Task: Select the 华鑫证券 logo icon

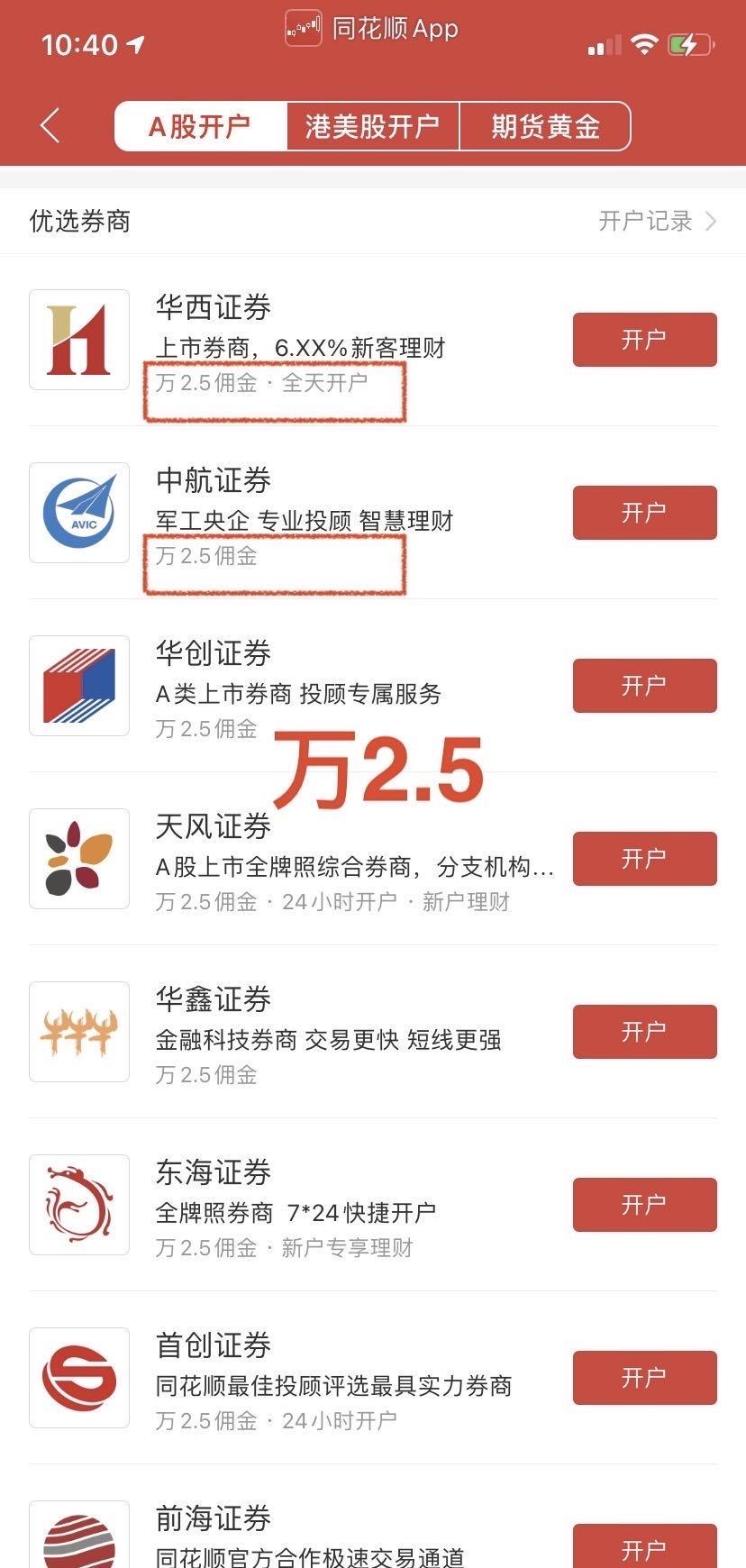Action: (78, 1031)
